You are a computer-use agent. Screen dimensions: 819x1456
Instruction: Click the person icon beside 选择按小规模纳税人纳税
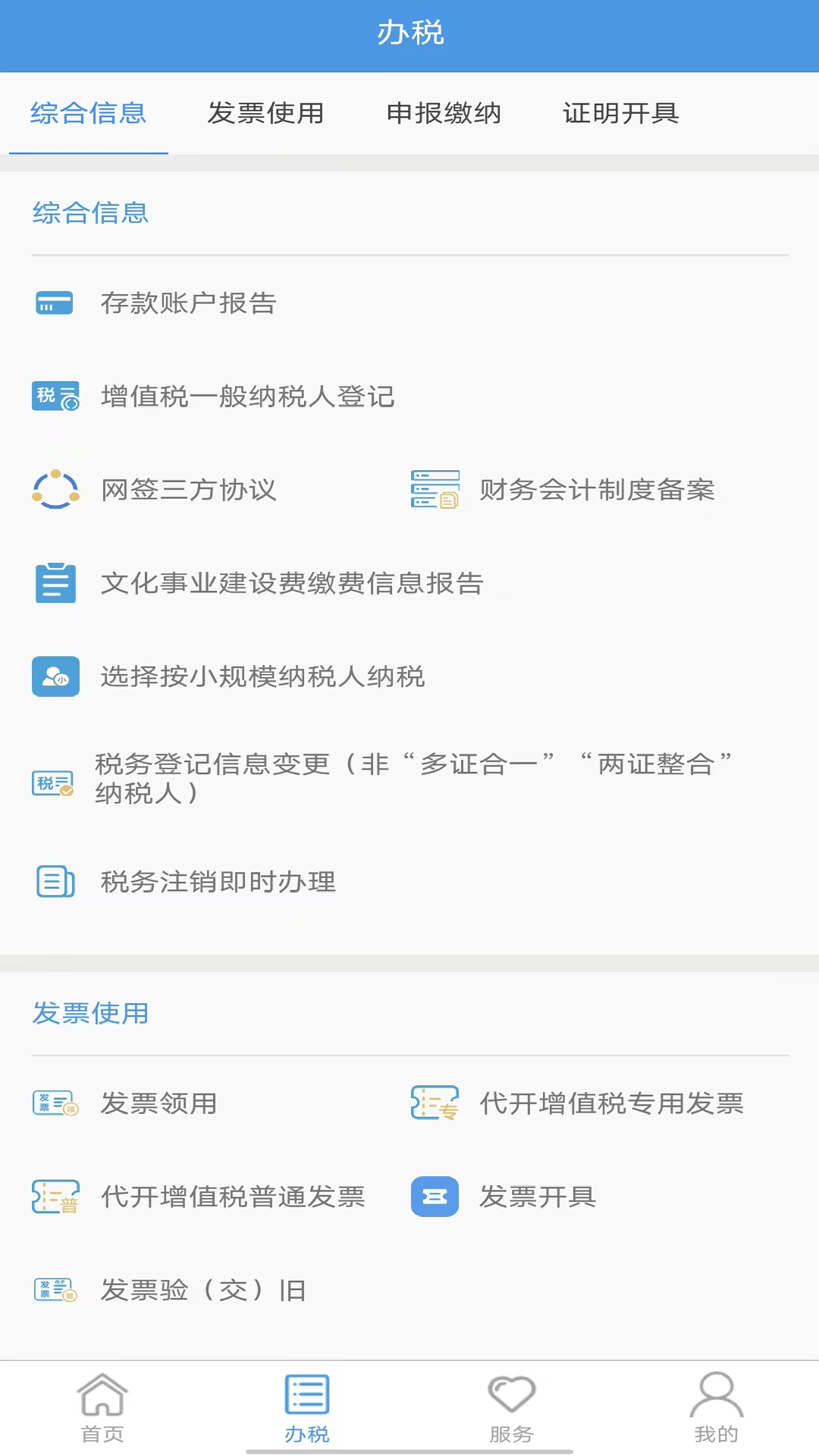point(54,676)
